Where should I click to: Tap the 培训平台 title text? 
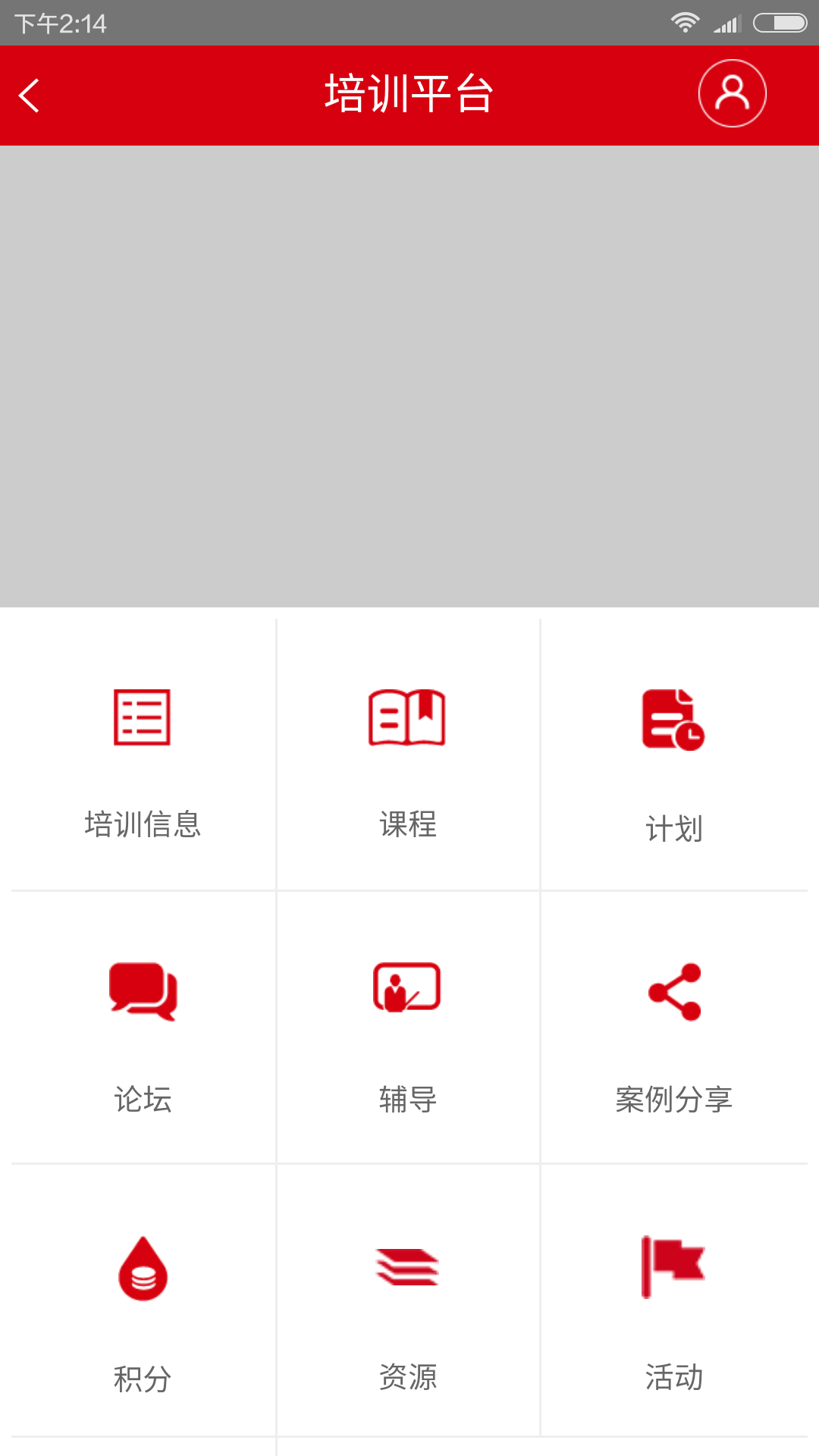(409, 93)
